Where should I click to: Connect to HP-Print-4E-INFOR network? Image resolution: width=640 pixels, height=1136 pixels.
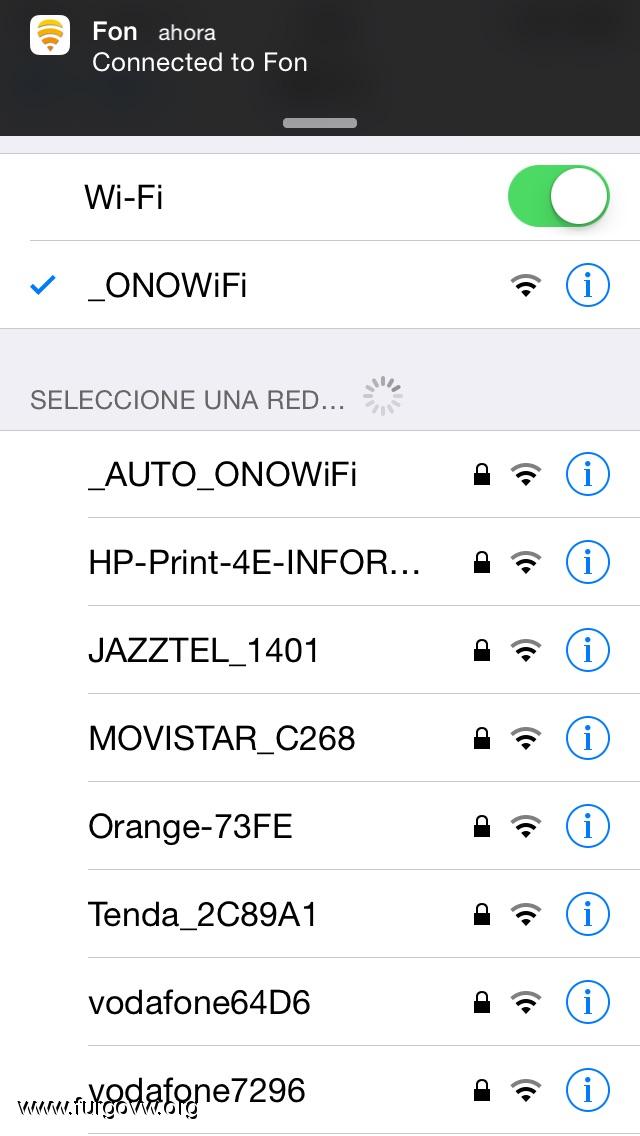(254, 562)
